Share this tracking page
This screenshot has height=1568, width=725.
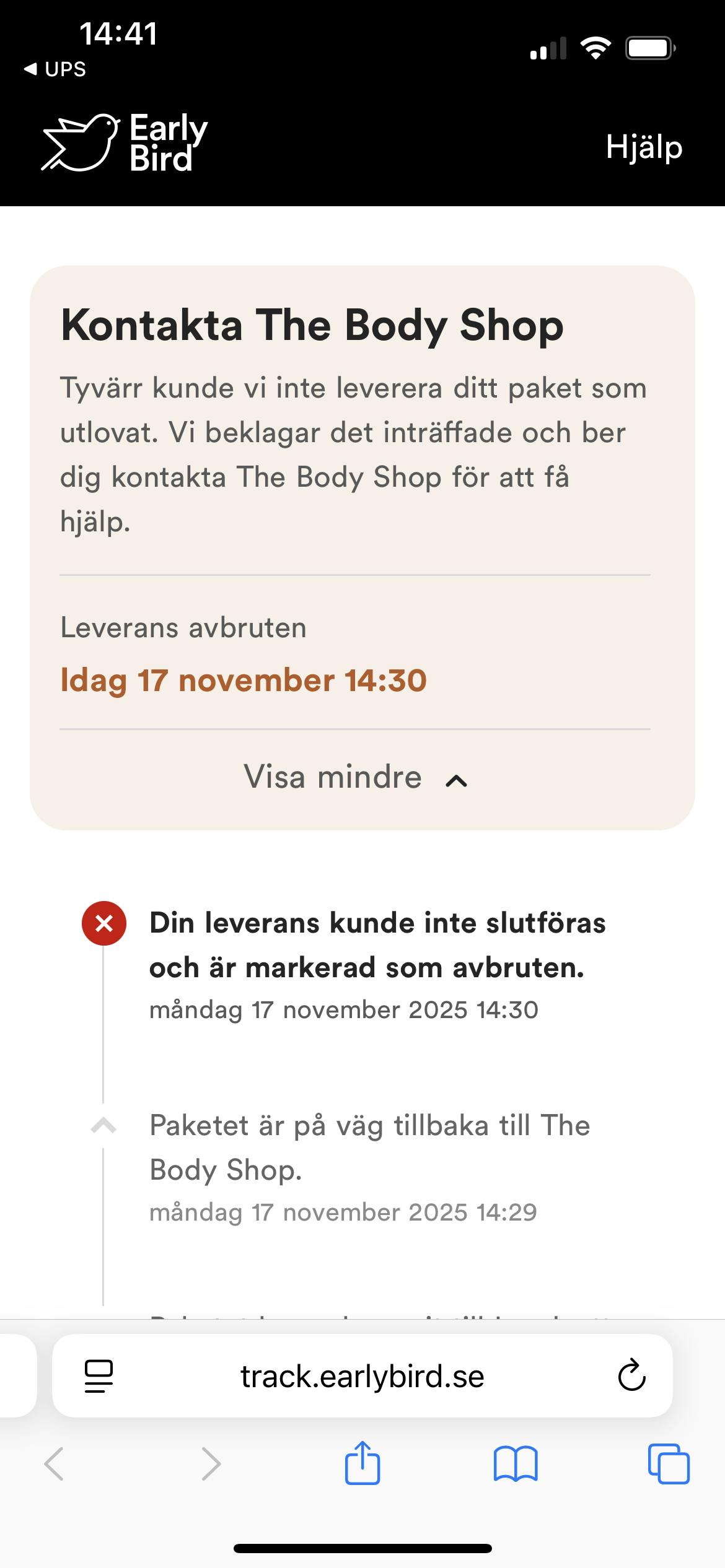[x=362, y=1464]
